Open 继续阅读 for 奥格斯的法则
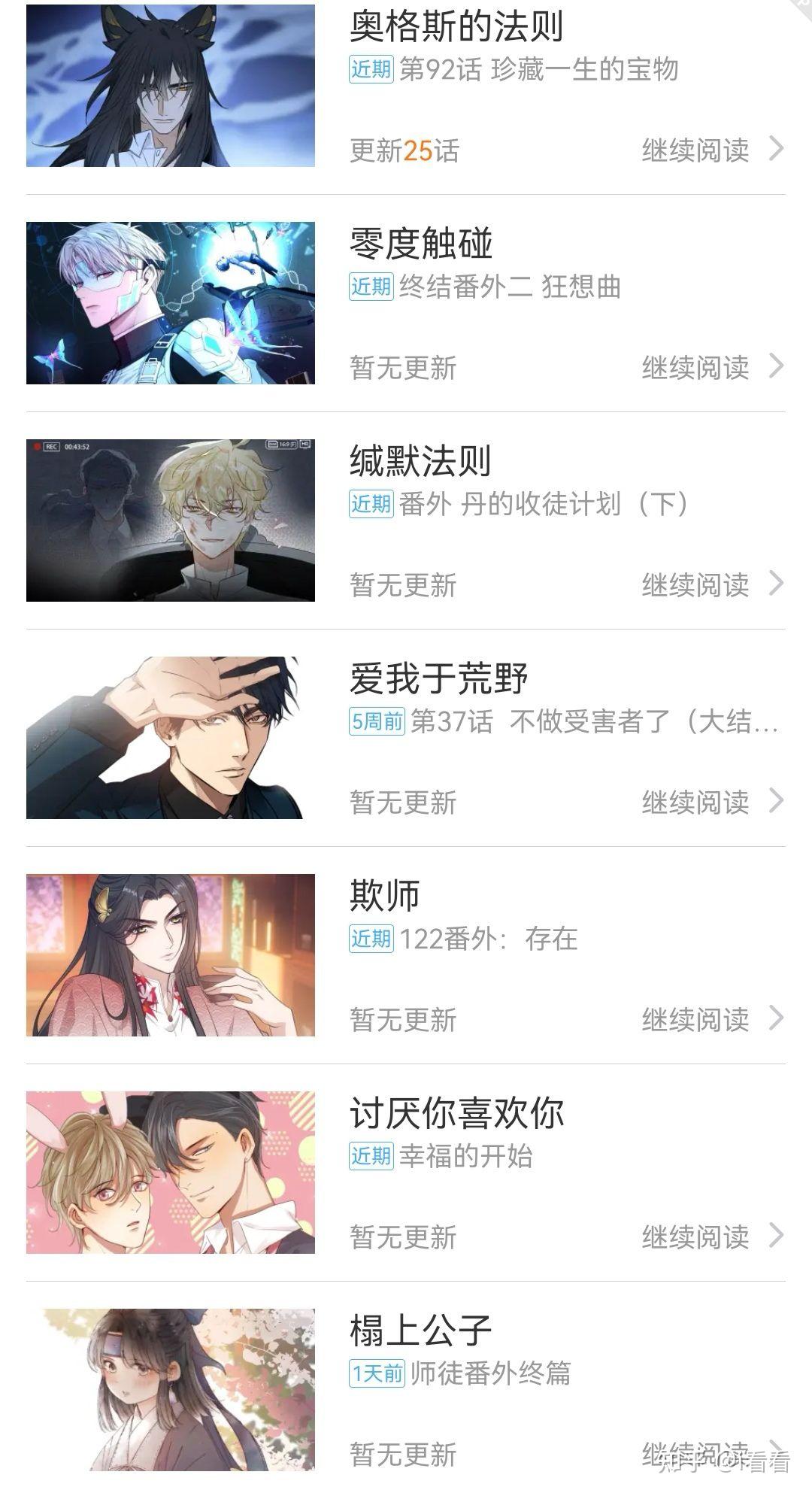 point(695,150)
